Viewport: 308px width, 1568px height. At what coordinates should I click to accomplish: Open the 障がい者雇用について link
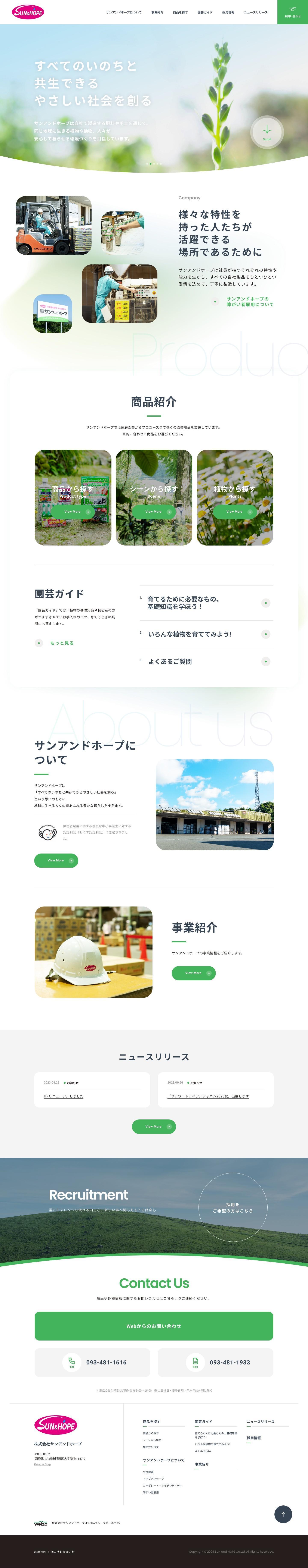pyautogui.click(x=249, y=301)
